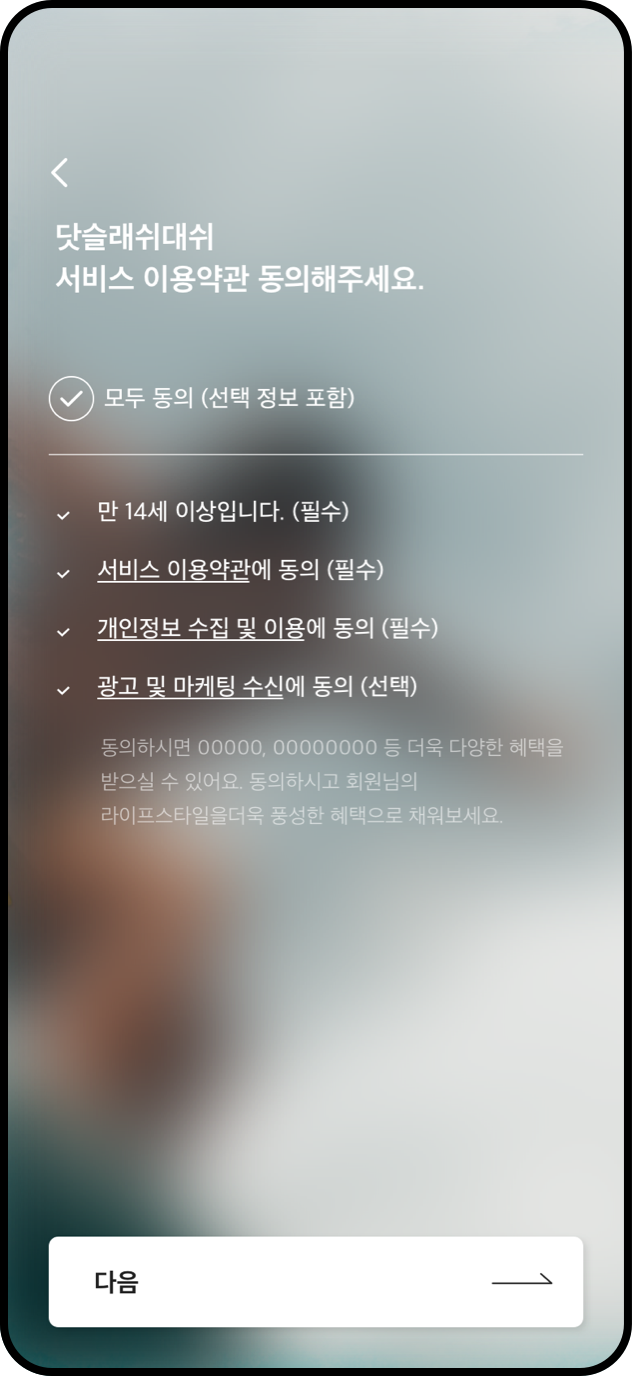This screenshot has width=632, height=1376.
Task: Tick the 만 14세 이상입니다 checkbox
Action: tap(64, 514)
